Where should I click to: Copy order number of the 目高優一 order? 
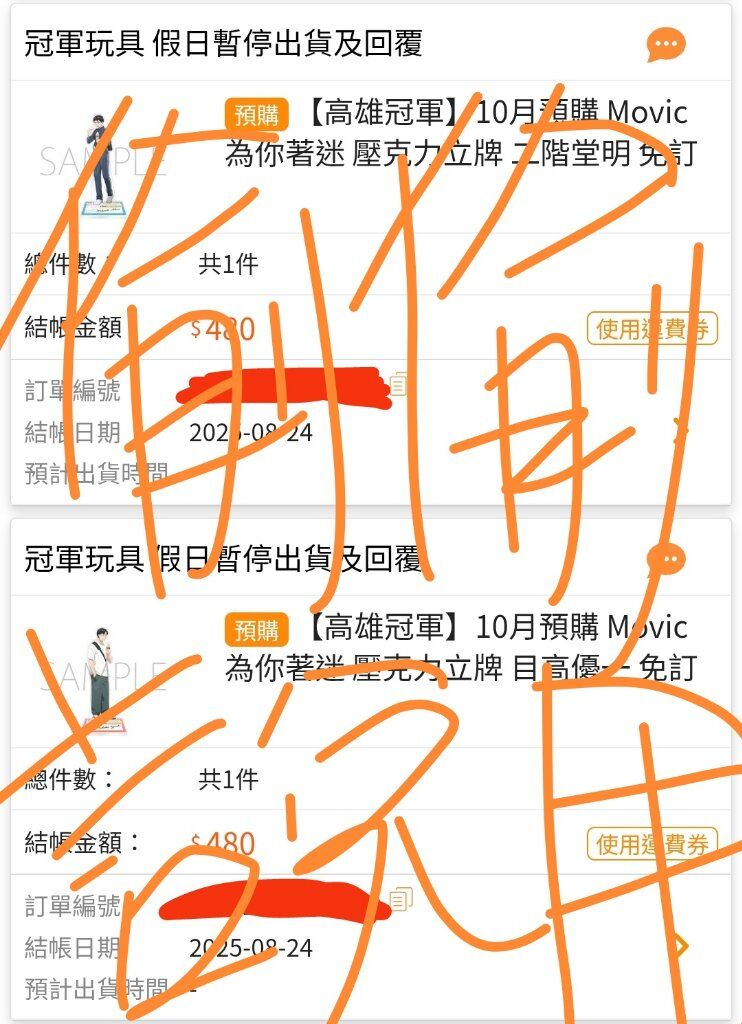[401, 899]
